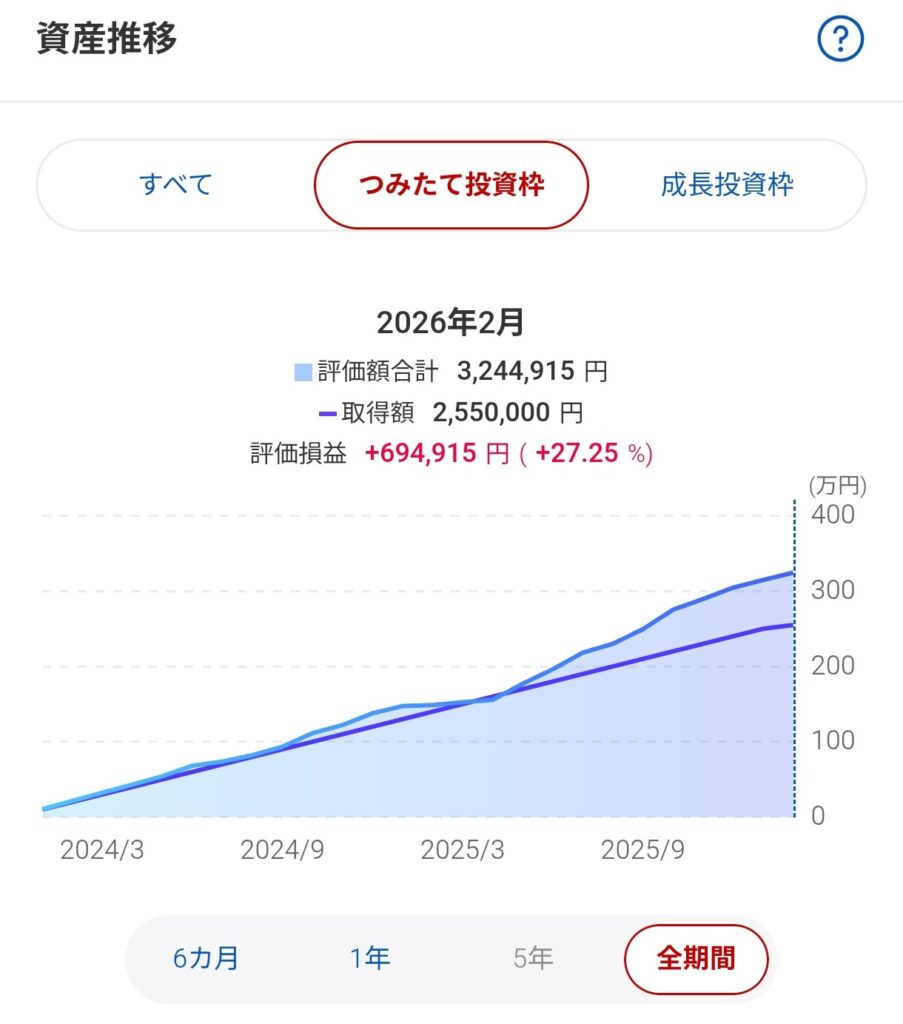The height and width of the screenshot is (1024, 903).
Task: Show the 6カ月 period
Action: 206,958
